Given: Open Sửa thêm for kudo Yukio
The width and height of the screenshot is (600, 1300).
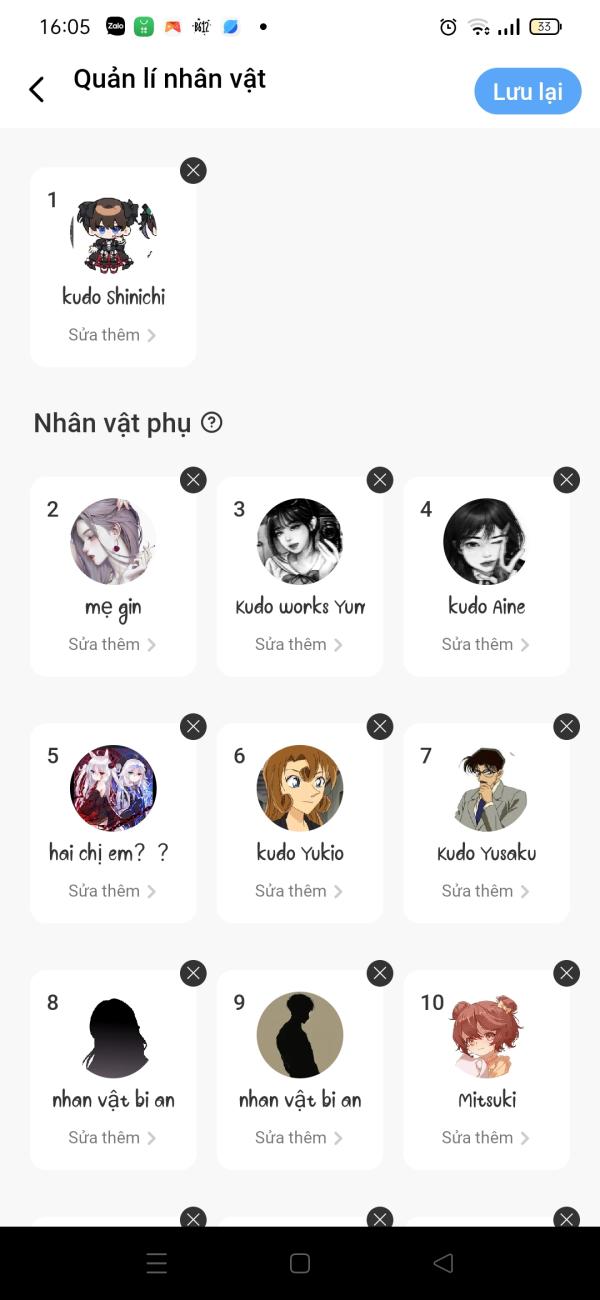Looking at the screenshot, I should pos(299,891).
